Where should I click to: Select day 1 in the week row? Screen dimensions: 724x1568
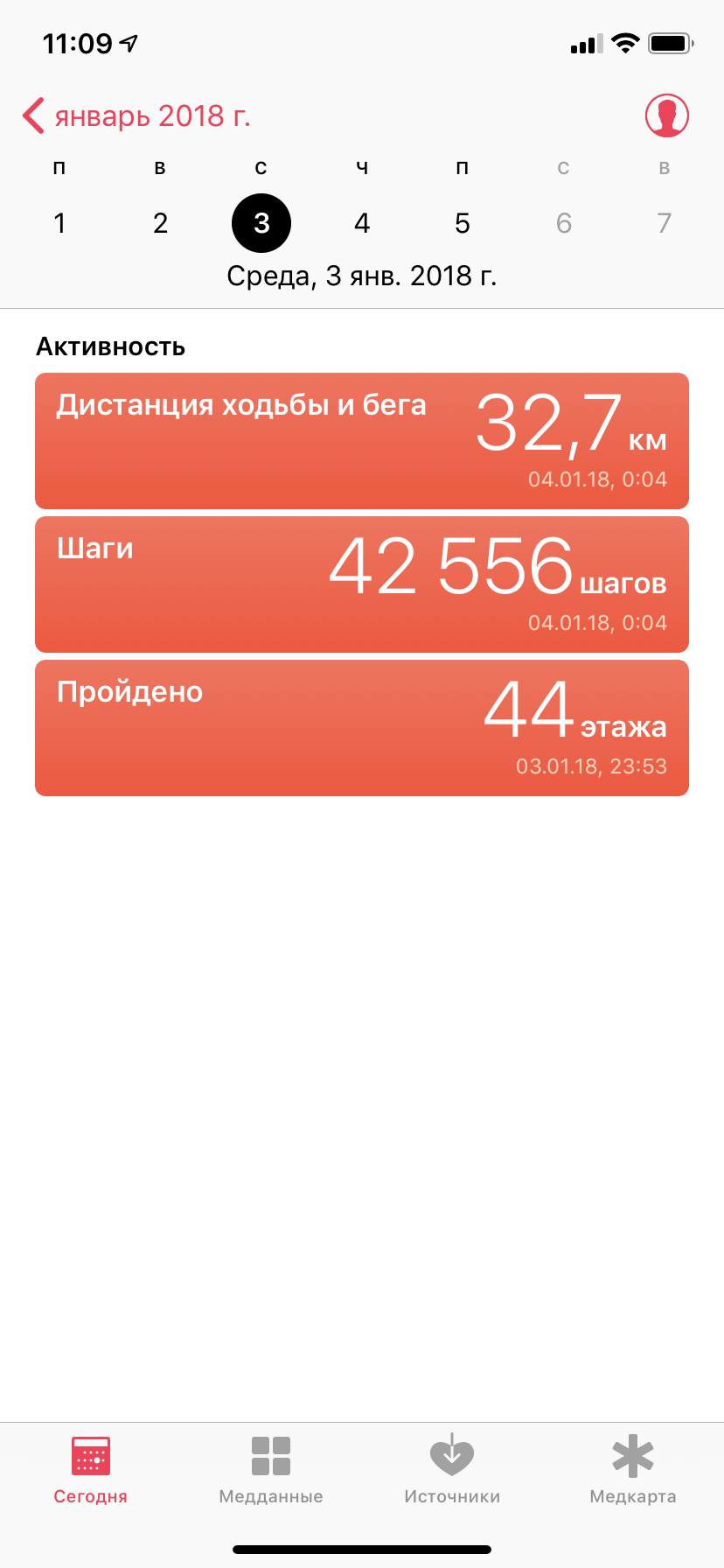(59, 223)
